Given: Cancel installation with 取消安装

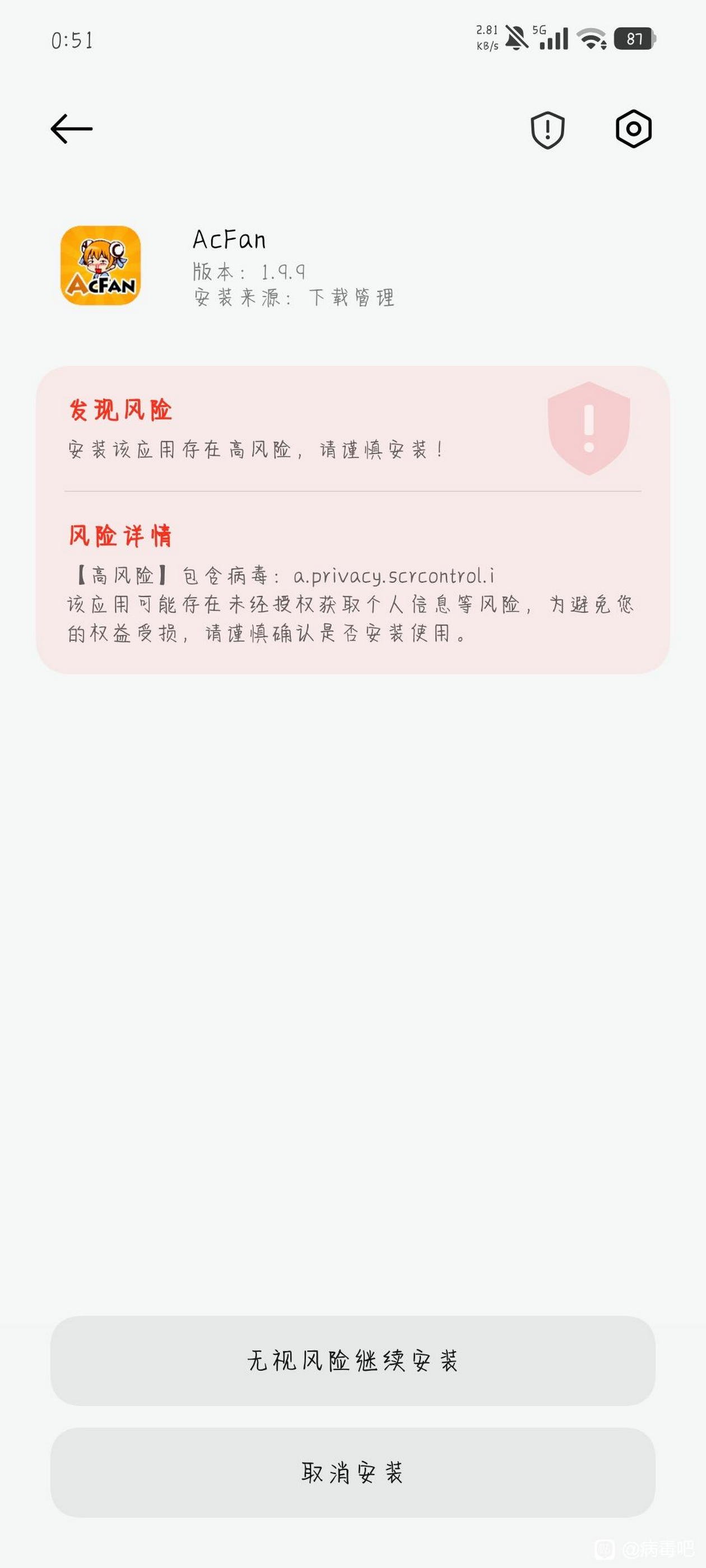Looking at the screenshot, I should 352,1472.
